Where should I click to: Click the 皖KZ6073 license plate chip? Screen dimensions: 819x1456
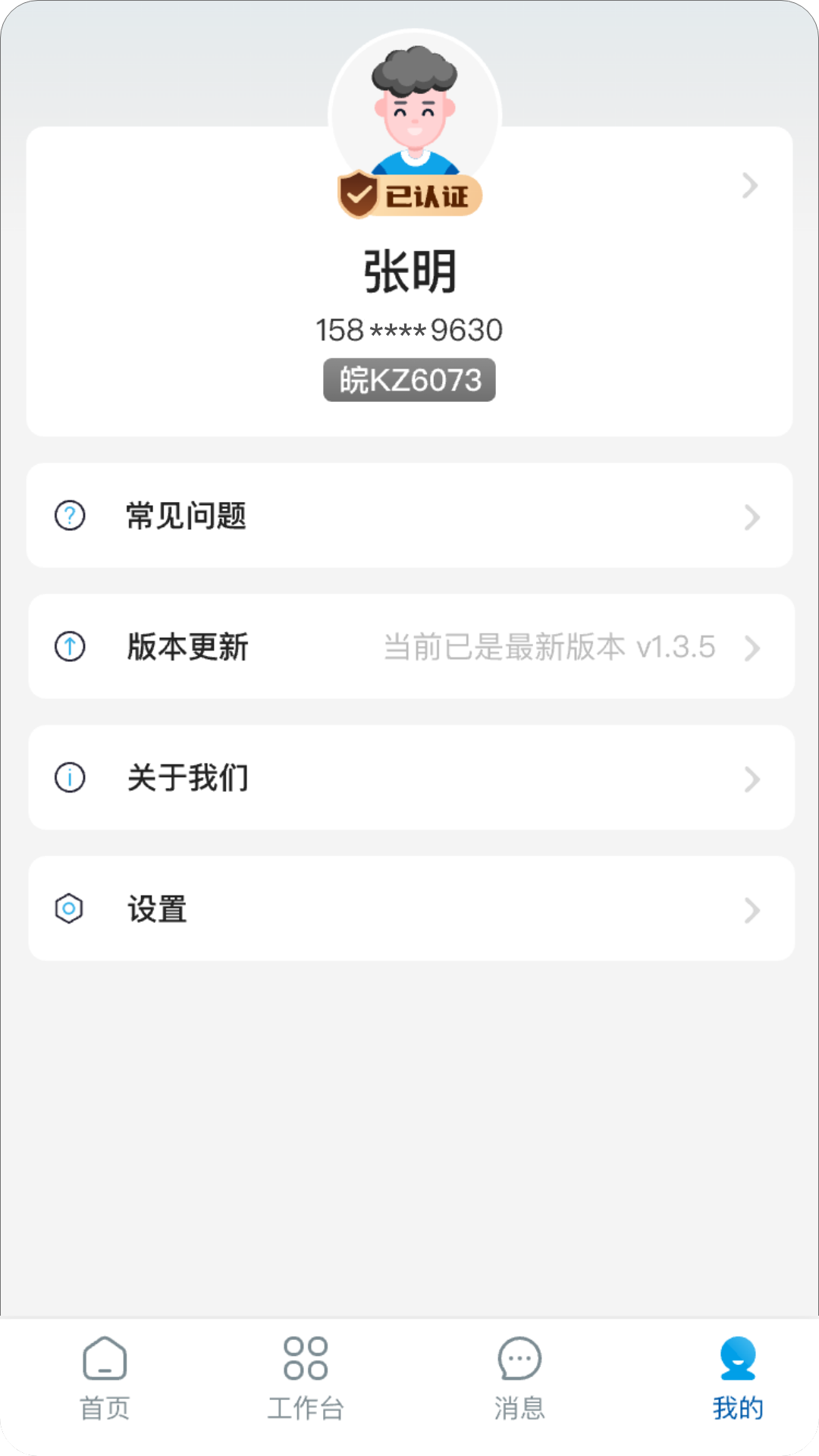tap(409, 381)
